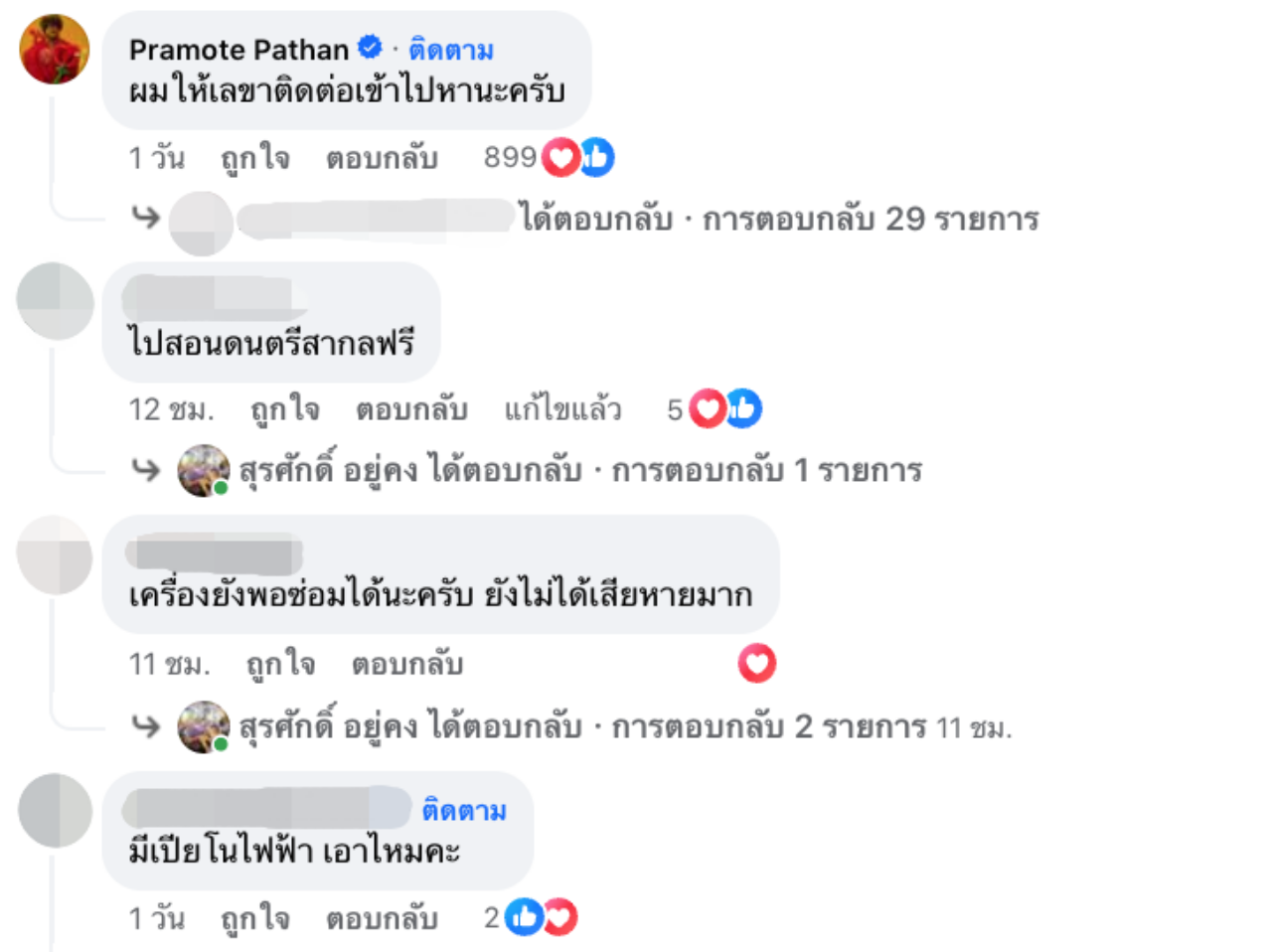Open Pramote Pathan's profile picture
The width and height of the screenshot is (1272, 952).
click(x=55, y=50)
